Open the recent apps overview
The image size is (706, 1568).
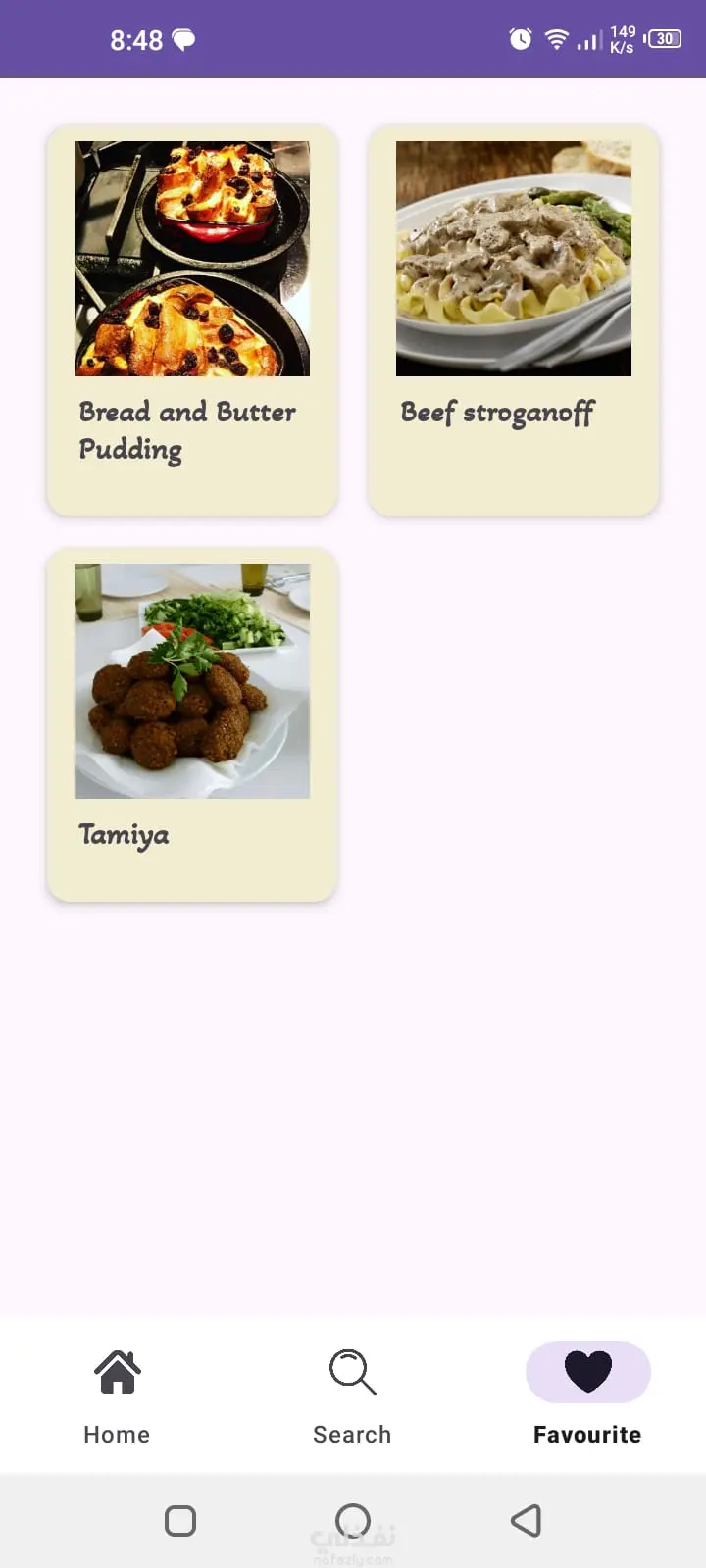coord(180,1521)
